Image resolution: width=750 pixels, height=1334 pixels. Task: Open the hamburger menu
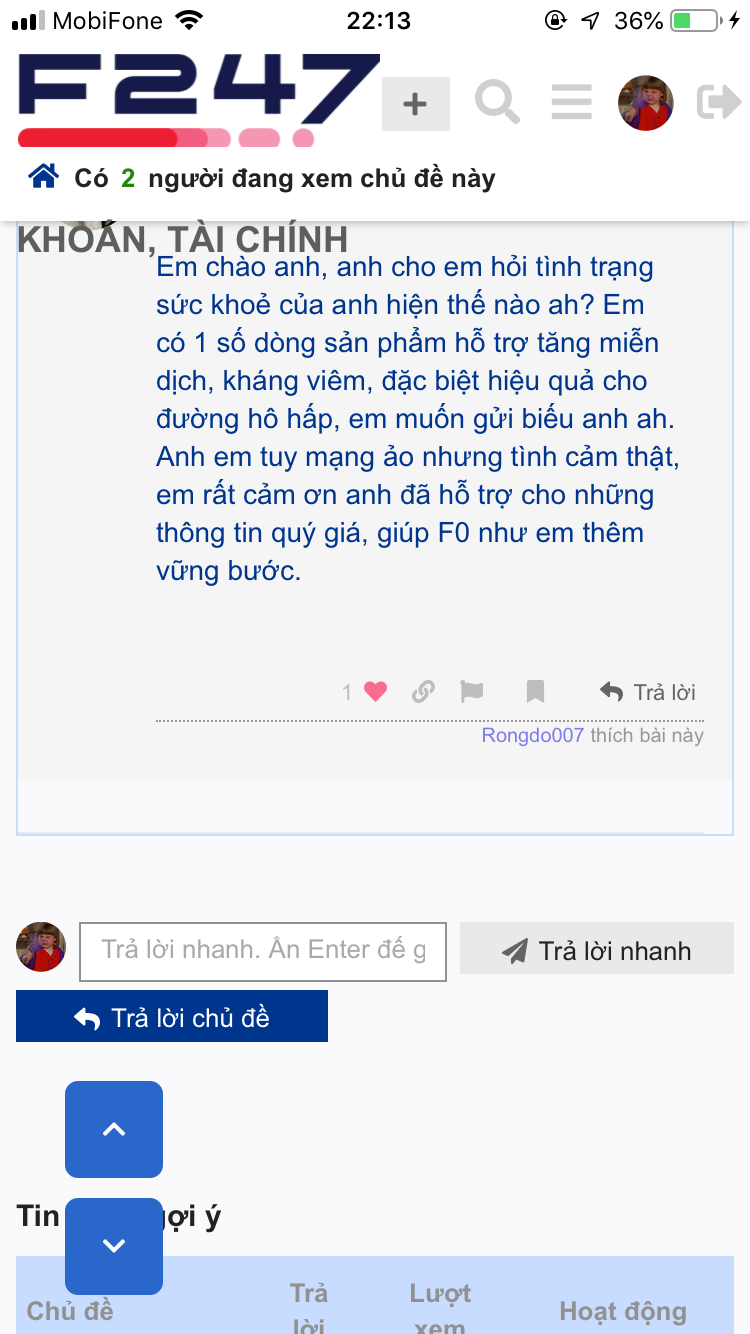tap(572, 103)
